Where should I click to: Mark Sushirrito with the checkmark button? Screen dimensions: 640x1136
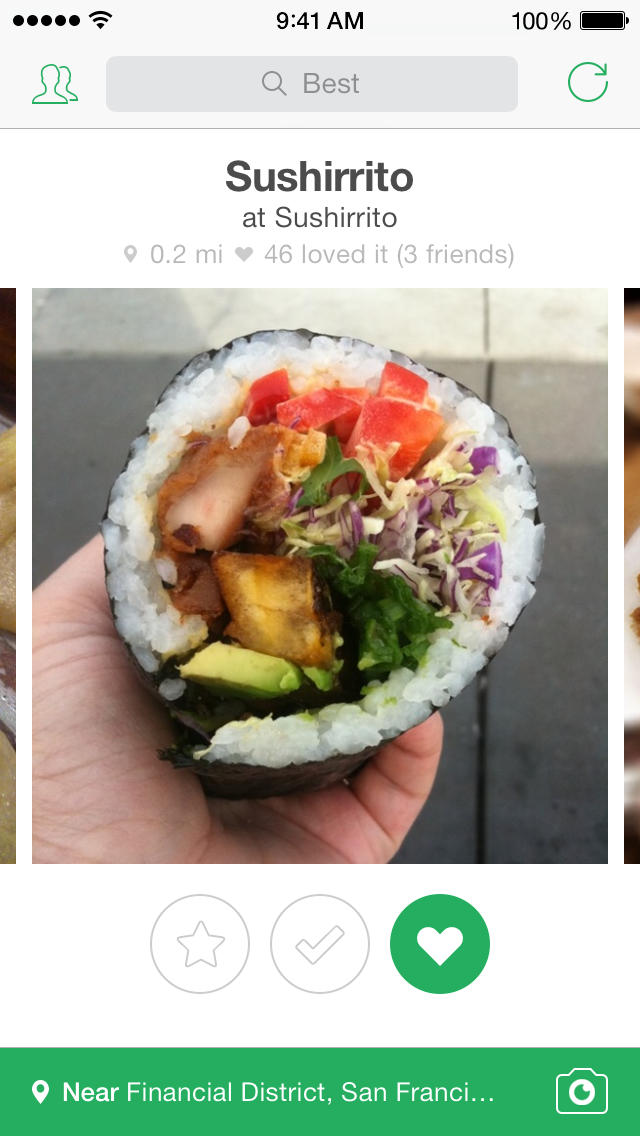(320, 944)
